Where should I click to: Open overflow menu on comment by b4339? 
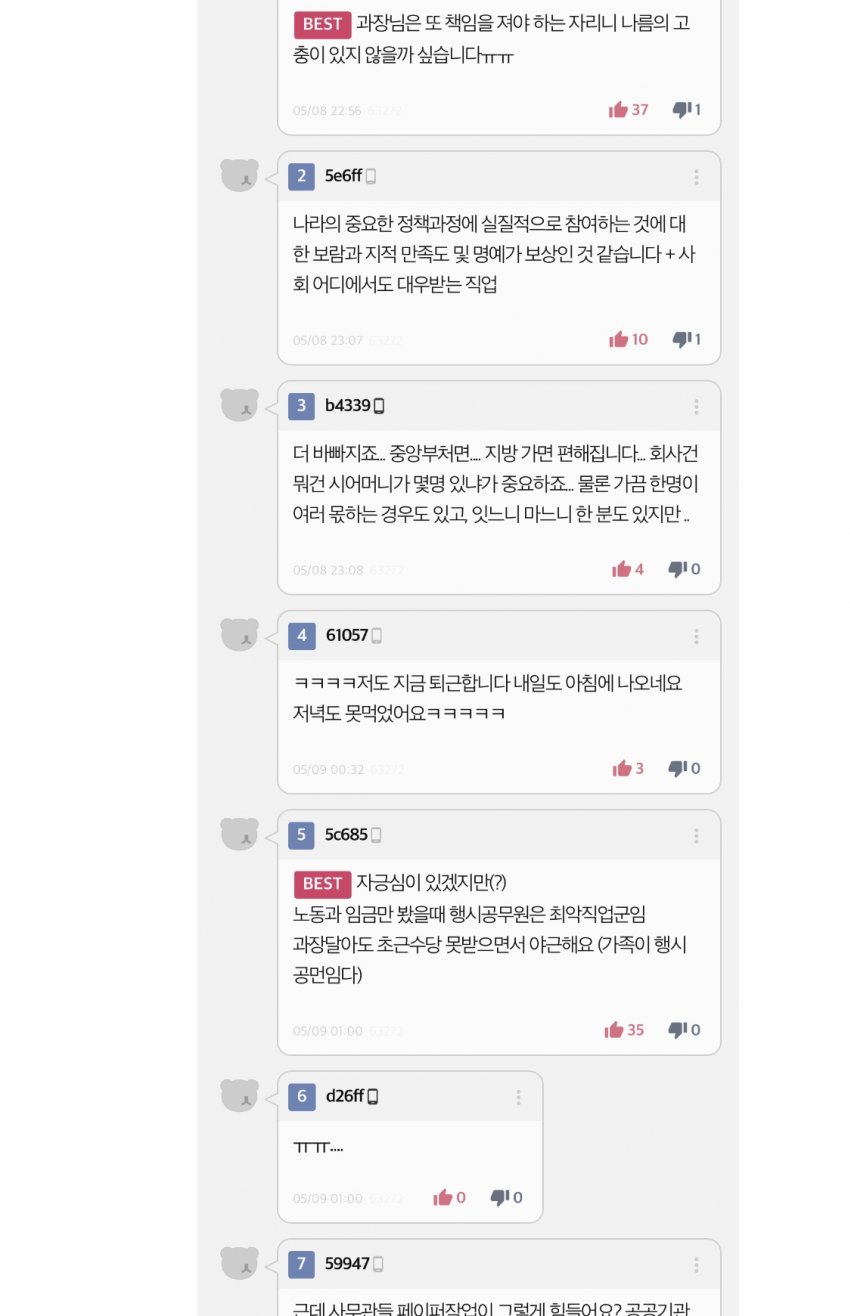696,407
